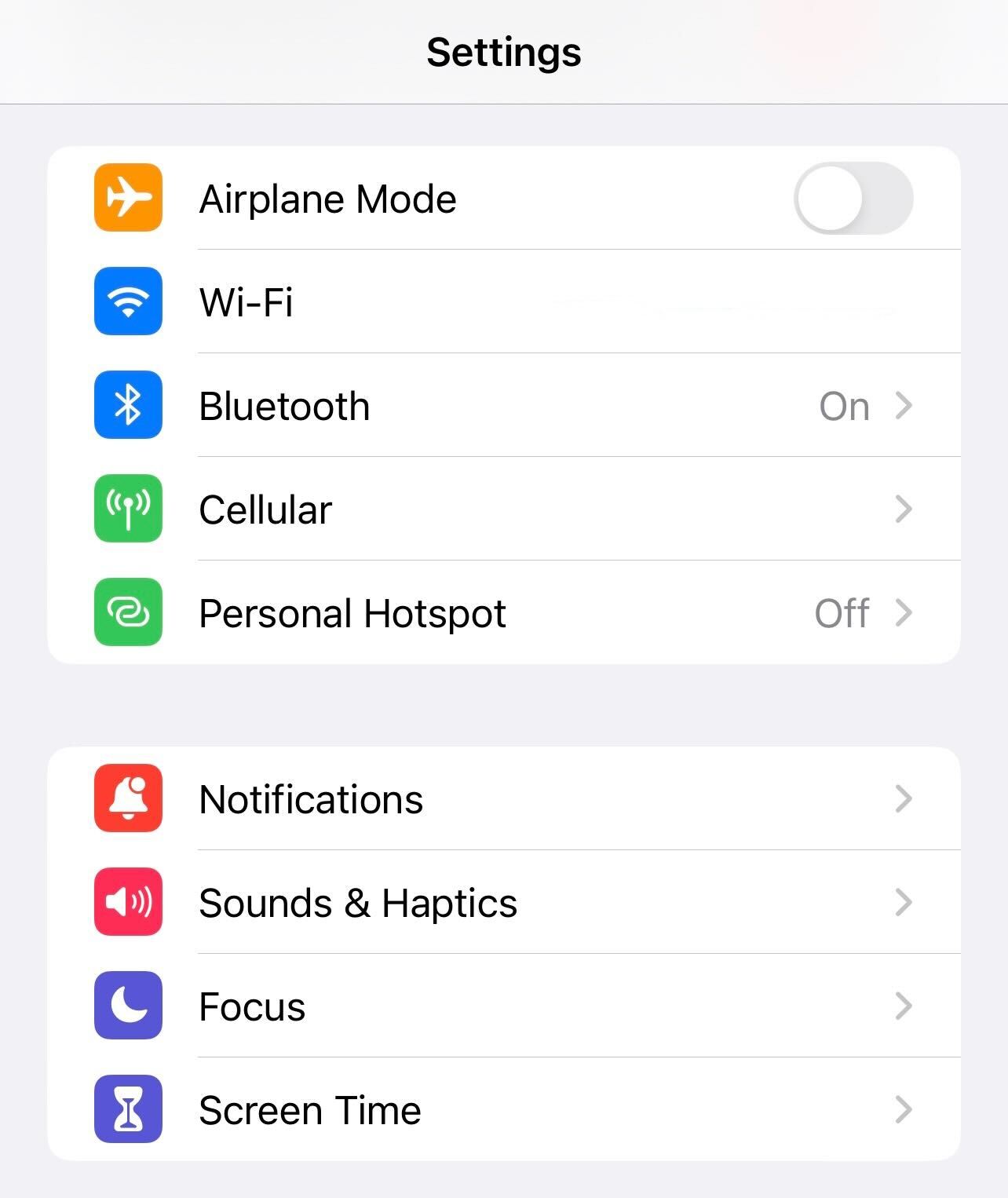View Screen Time settings
1008x1198 pixels.
tap(502, 1110)
